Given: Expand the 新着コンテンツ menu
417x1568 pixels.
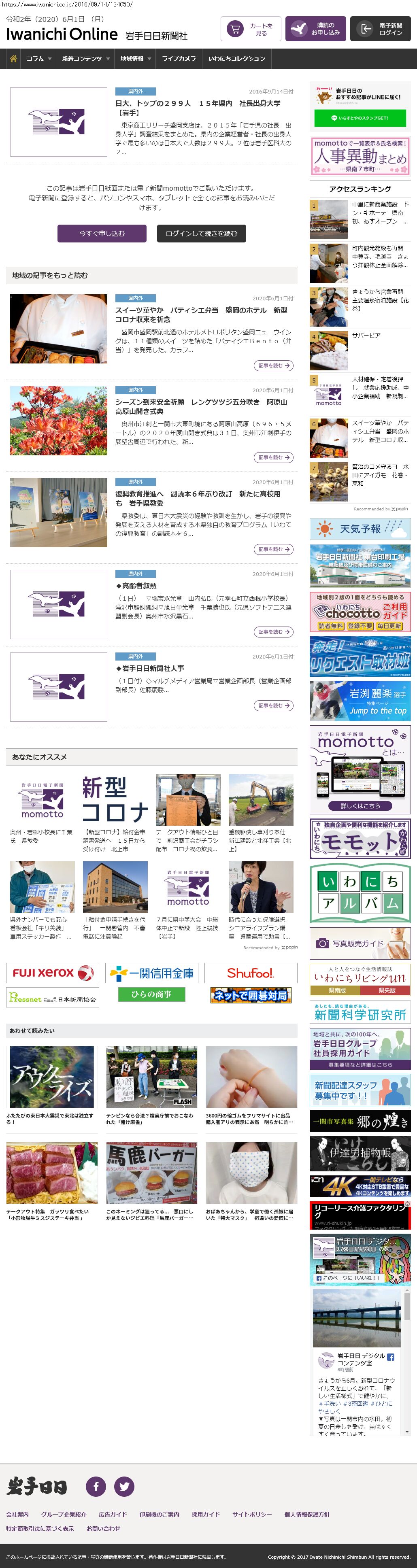Looking at the screenshot, I should coord(86,58).
